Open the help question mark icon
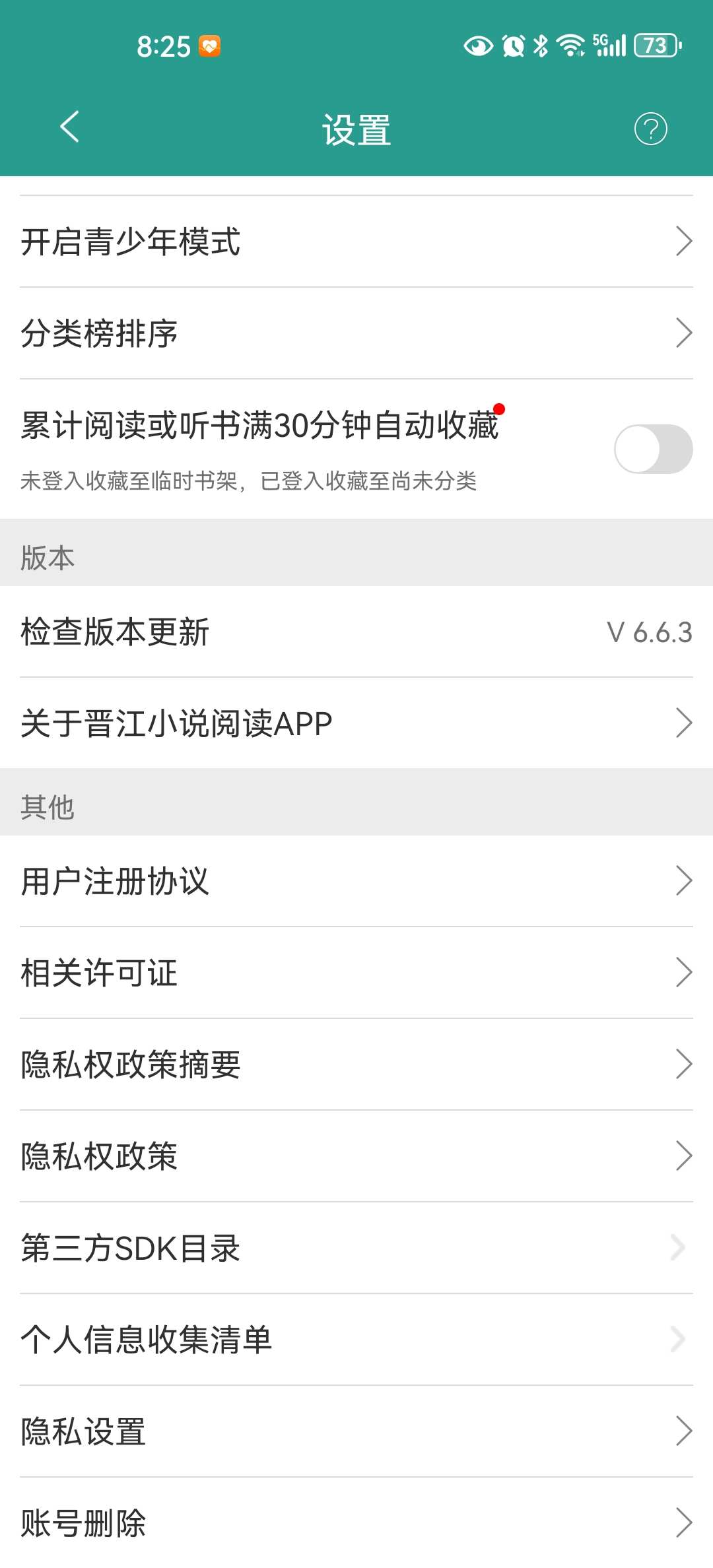Image resolution: width=713 pixels, height=1568 pixels. click(650, 129)
